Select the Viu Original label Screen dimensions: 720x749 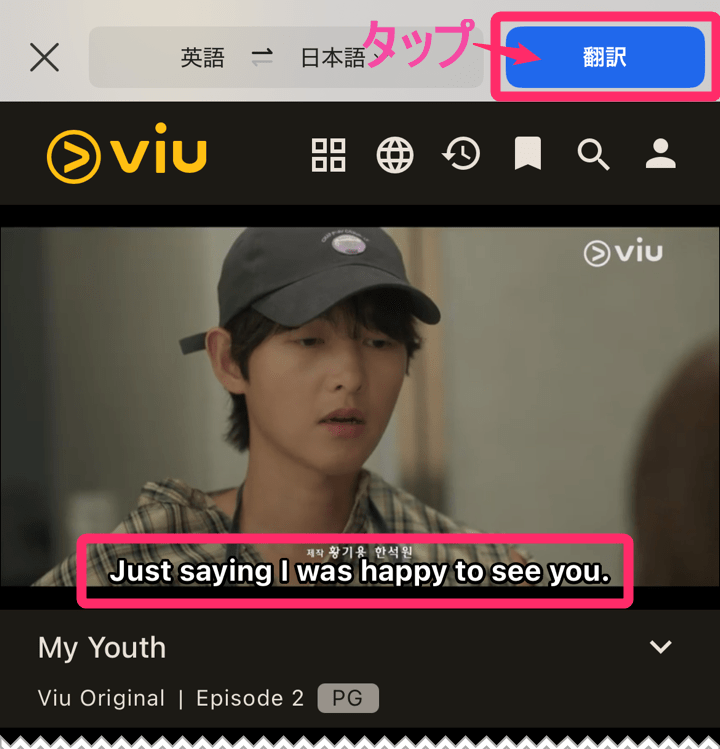click(101, 698)
